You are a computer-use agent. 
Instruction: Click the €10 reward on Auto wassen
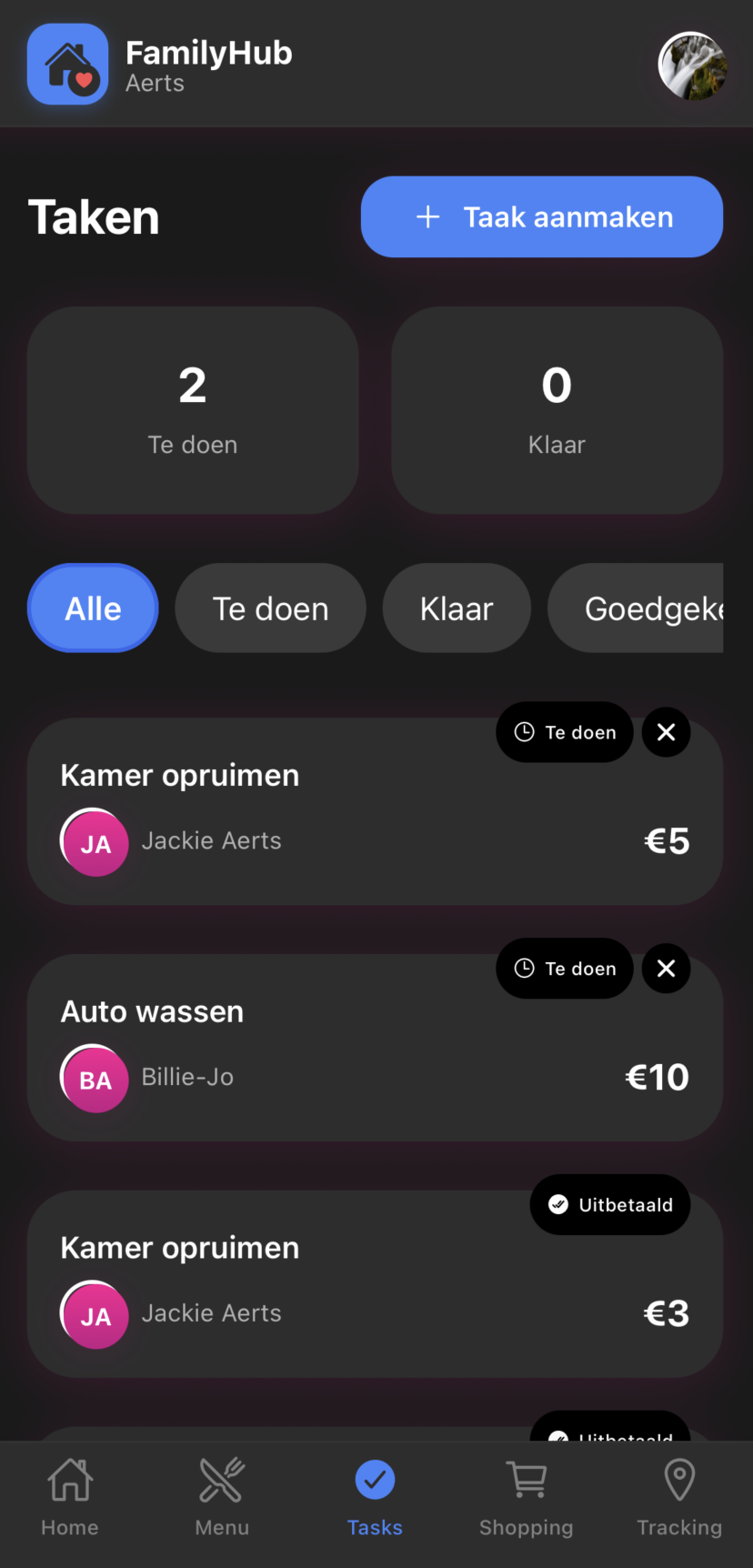pos(657,1077)
